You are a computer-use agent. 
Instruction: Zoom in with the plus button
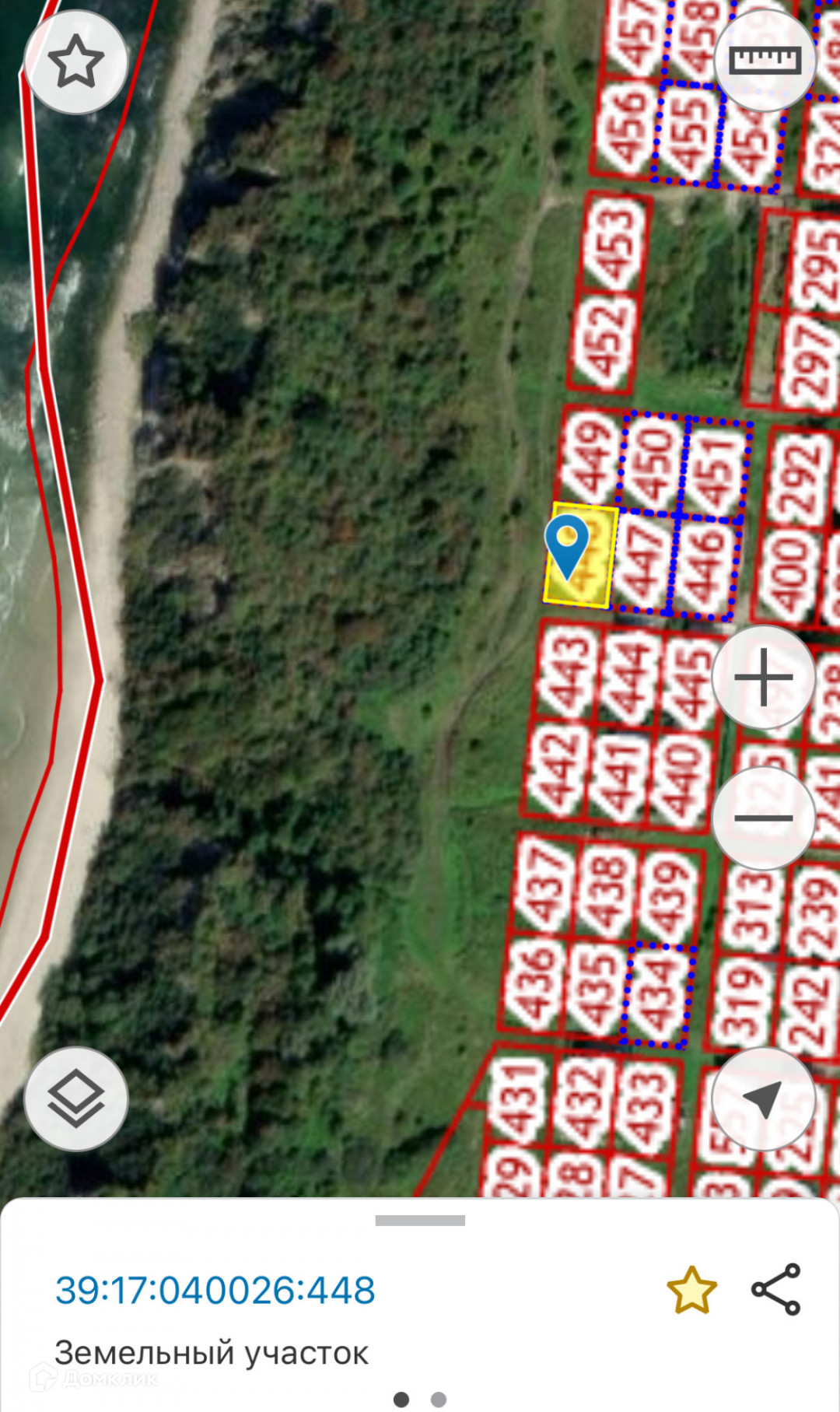click(764, 678)
